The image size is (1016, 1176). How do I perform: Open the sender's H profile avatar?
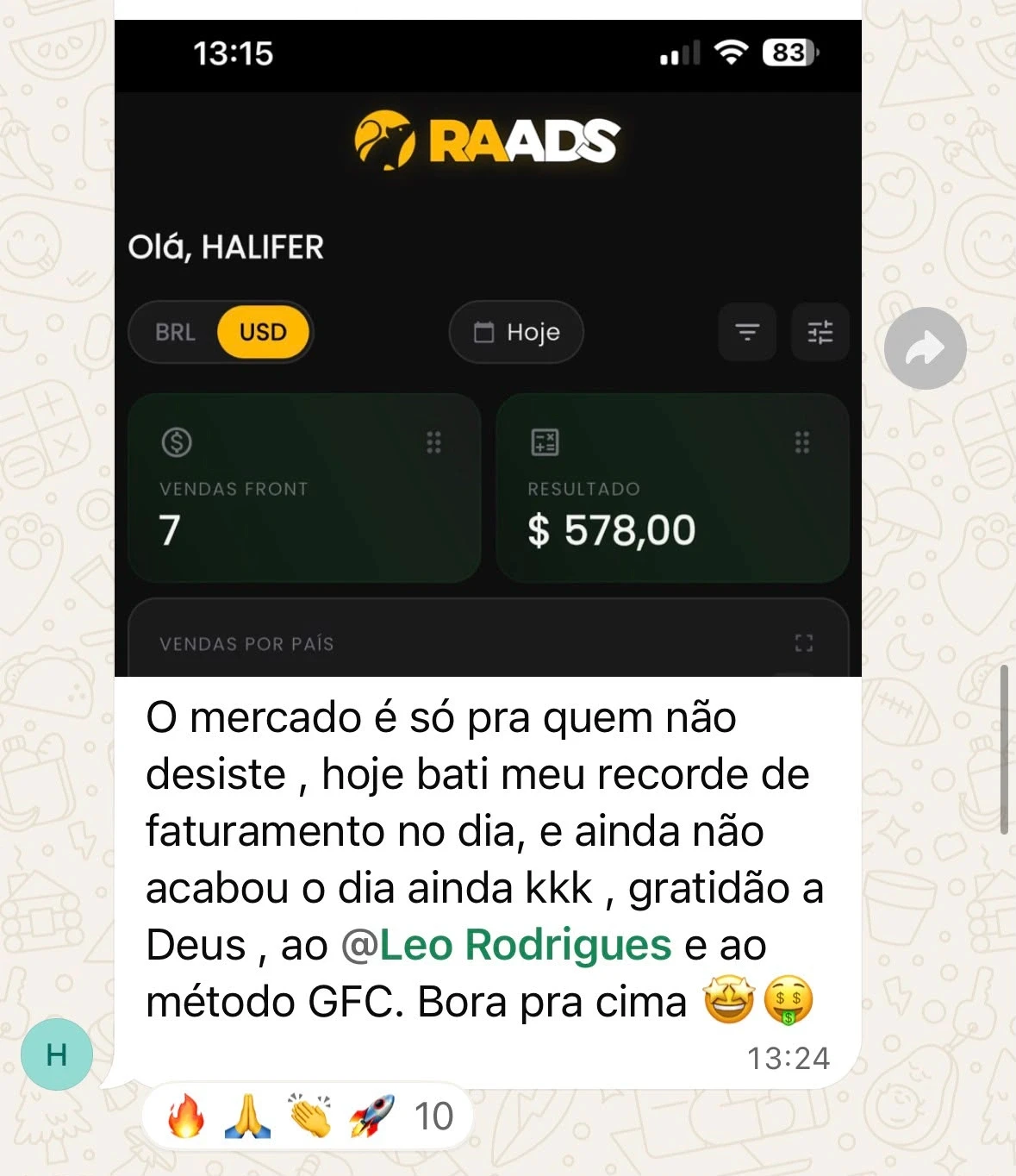coord(57,1054)
